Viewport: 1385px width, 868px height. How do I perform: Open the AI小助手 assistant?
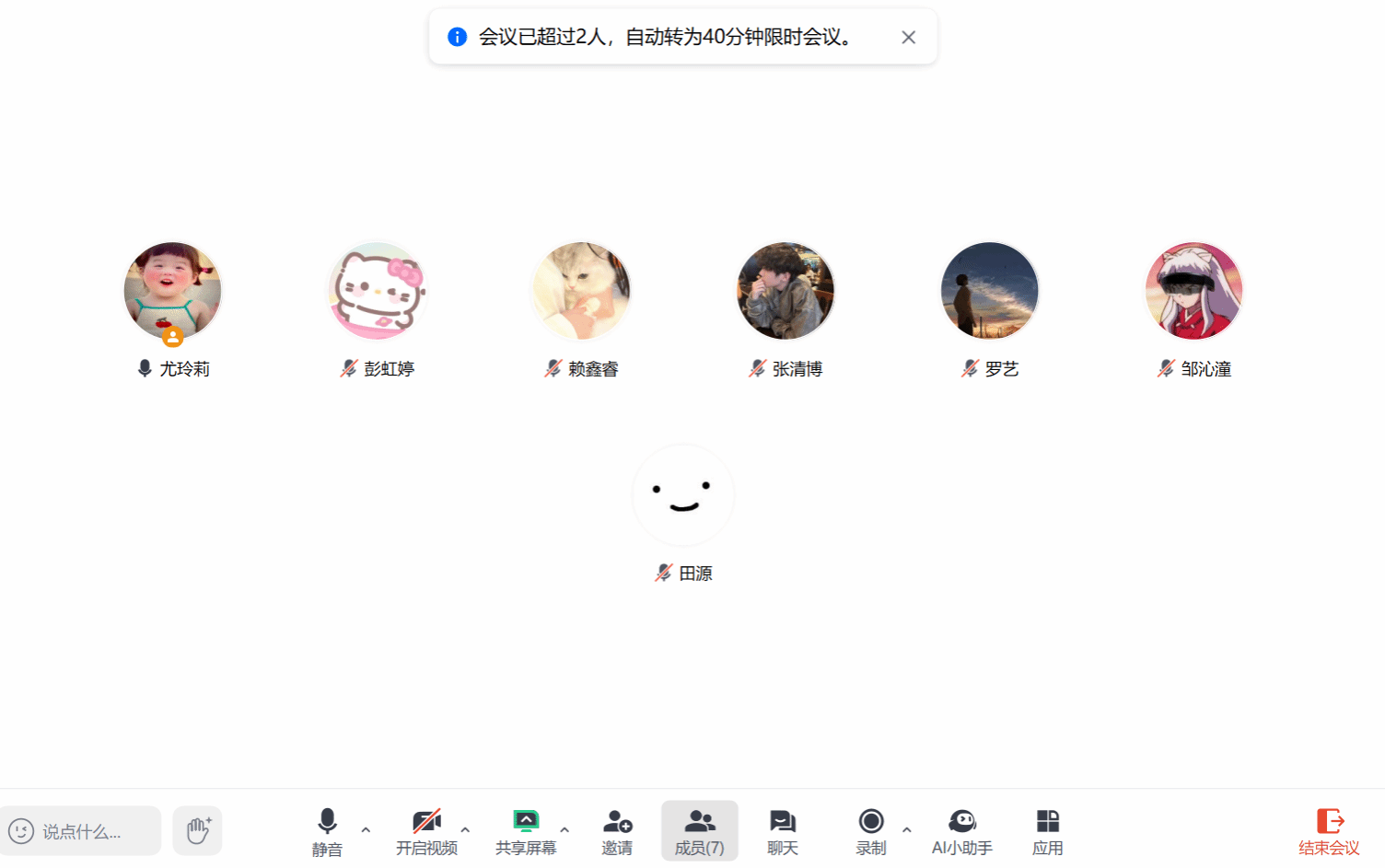(x=961, y=830)
